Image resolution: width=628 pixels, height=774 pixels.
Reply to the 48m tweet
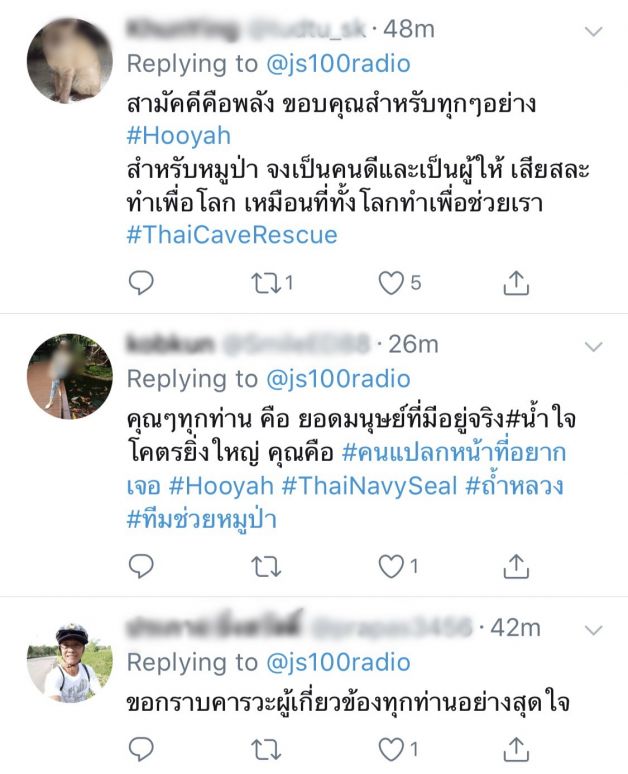(143, 283)
